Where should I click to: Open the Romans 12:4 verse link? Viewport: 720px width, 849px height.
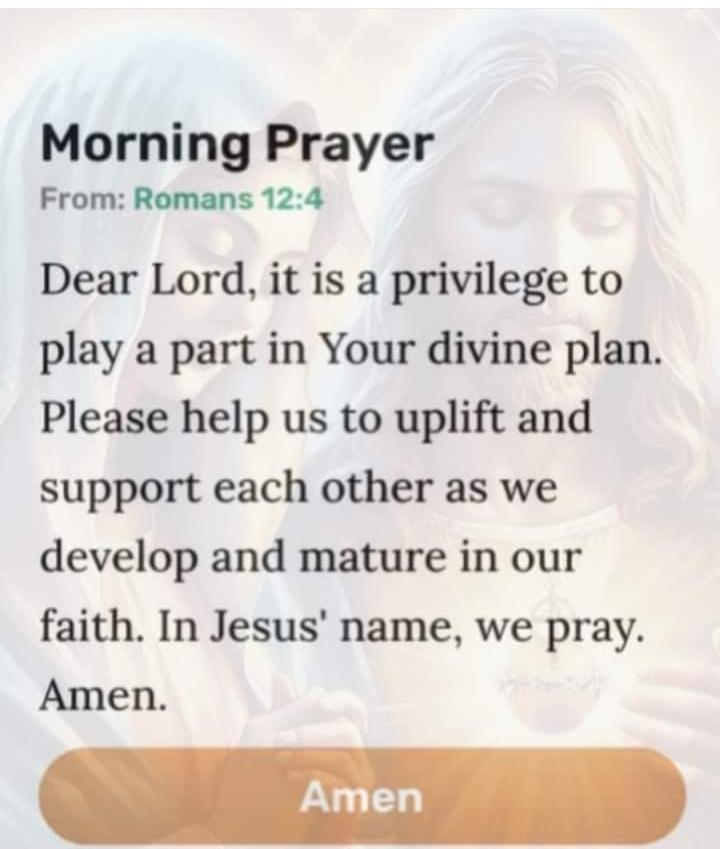[229, 198]
